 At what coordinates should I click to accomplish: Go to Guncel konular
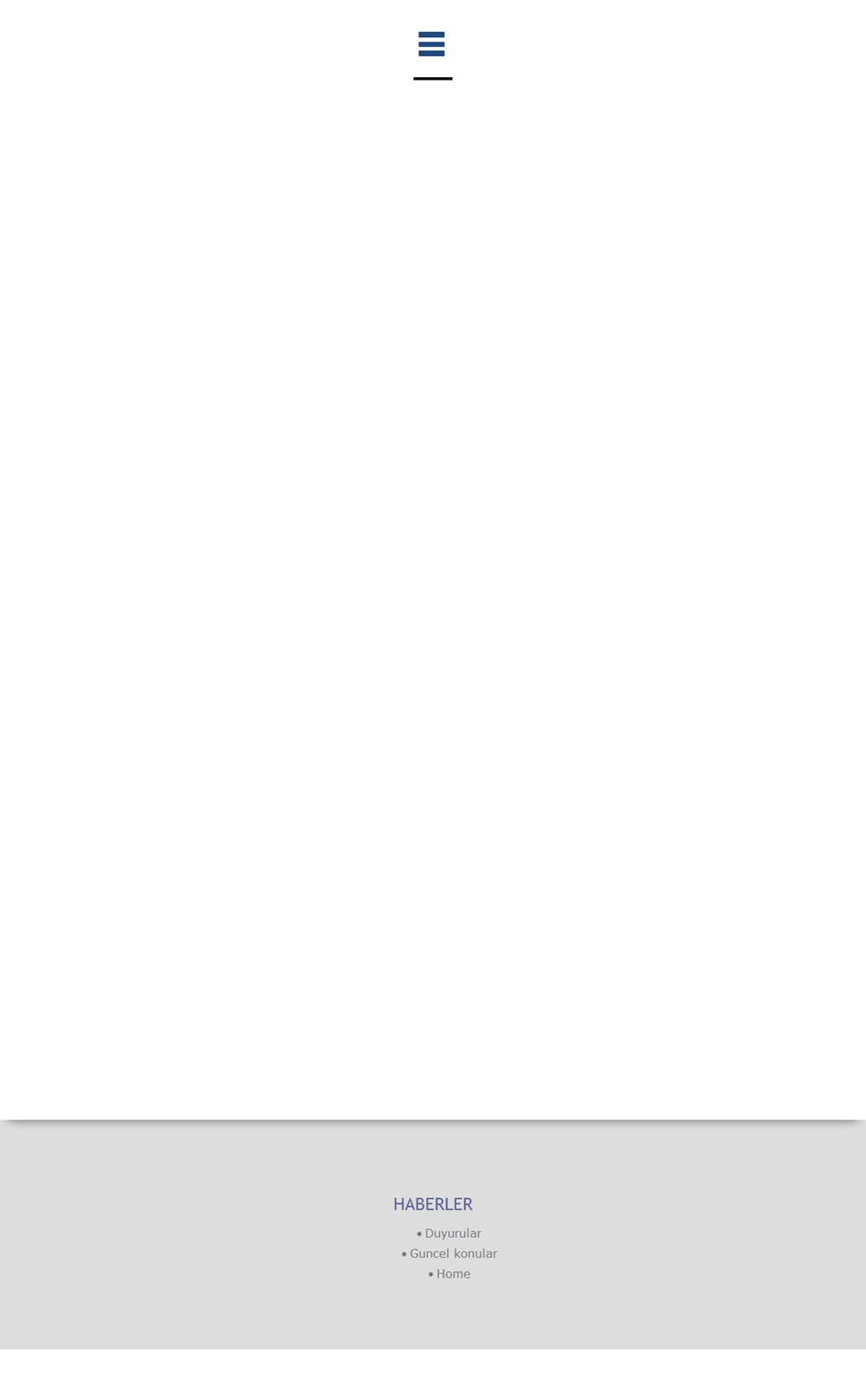point(453,1254)
